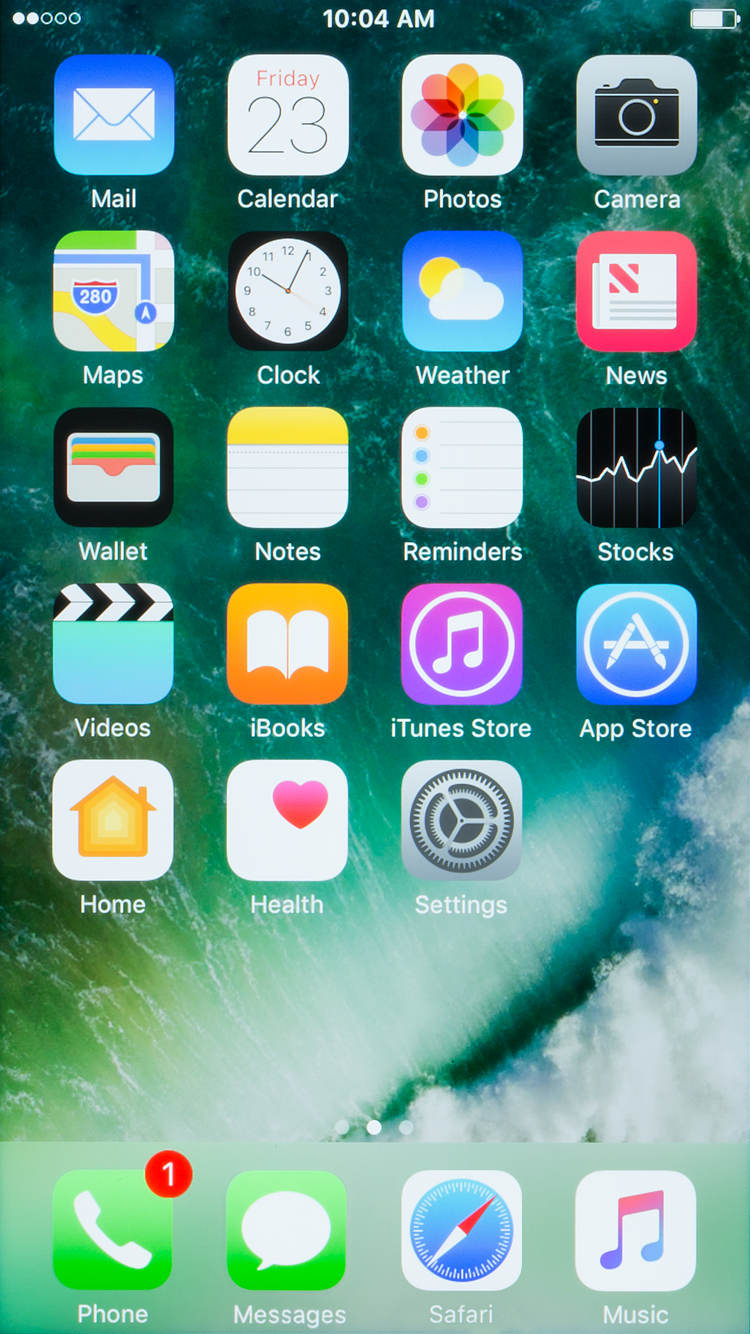Launch the iTunes Store
Screen dimensions: 750x1334
[x=462, y=644]
